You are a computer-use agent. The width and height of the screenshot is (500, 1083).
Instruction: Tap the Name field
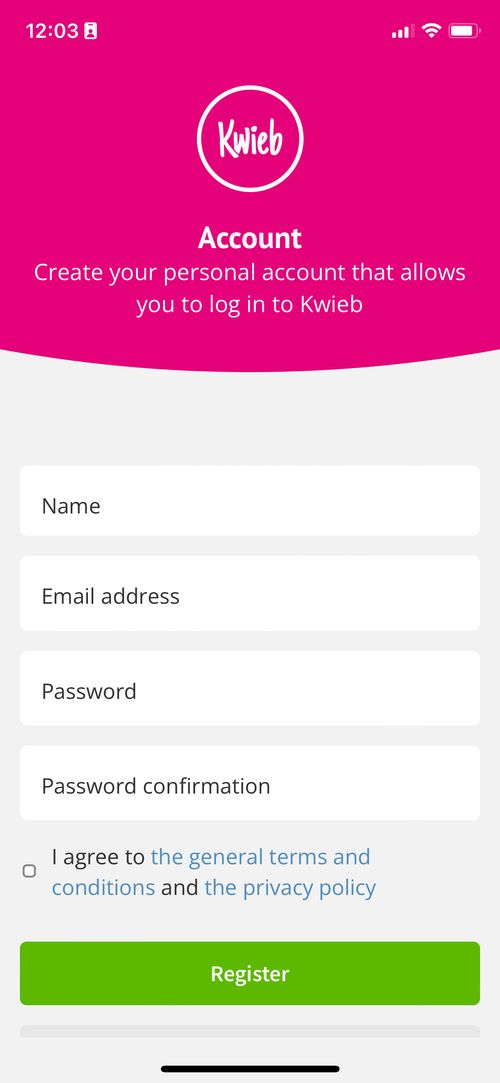point(249,500)
